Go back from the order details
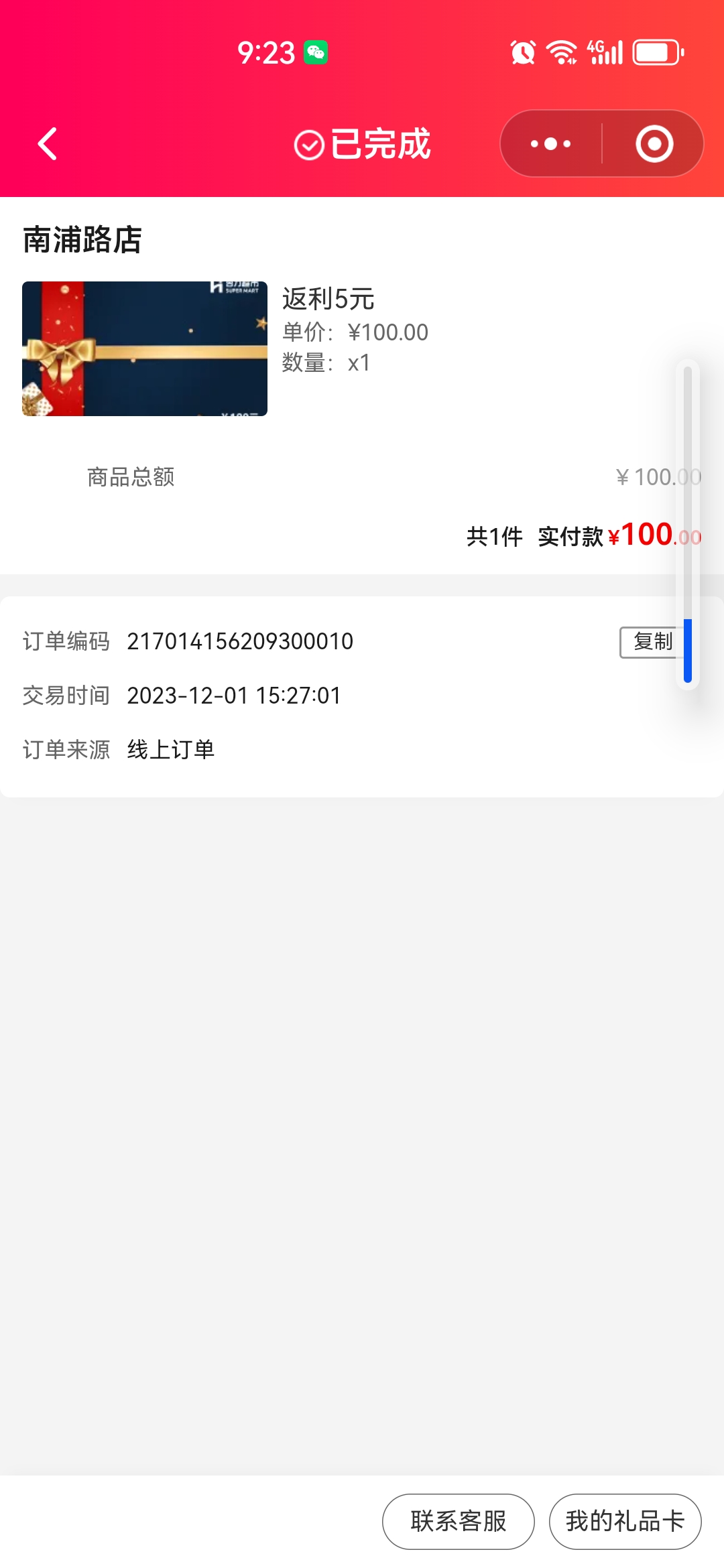This screenshot has width=724, height=1568. click(x=47, y=144)
